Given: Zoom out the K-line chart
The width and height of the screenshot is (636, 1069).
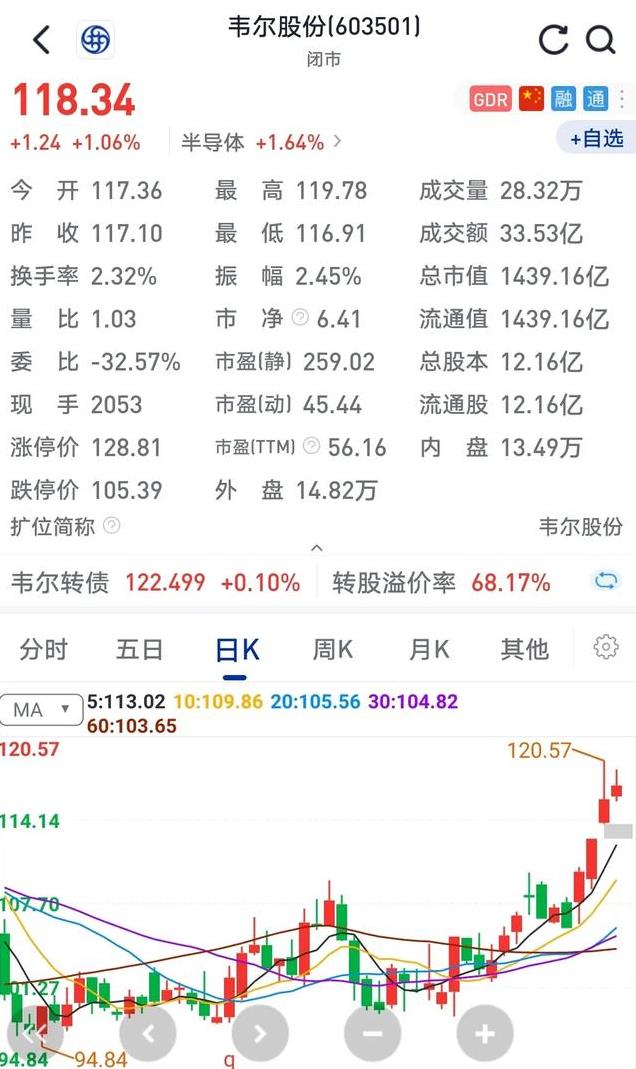Looking at the screenshot, I should pos(372,1034).
